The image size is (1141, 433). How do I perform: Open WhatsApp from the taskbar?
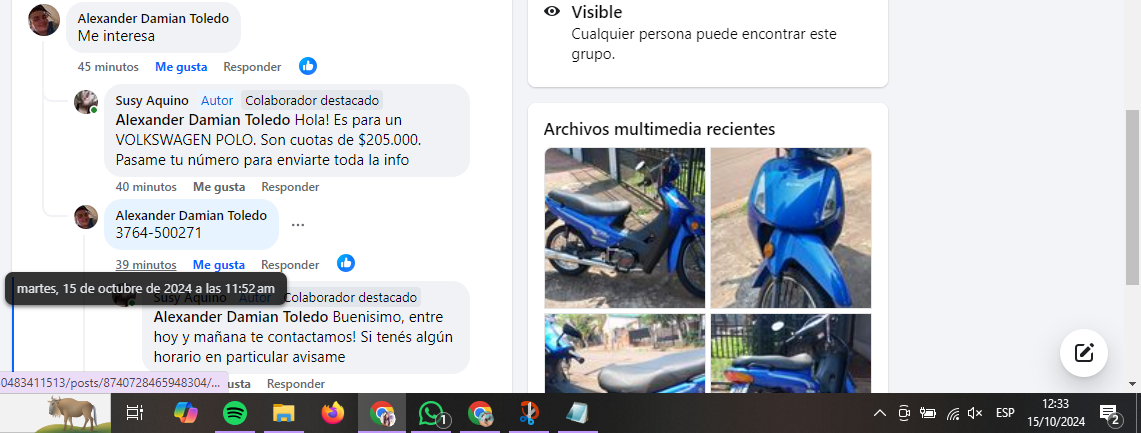(432, 413)
